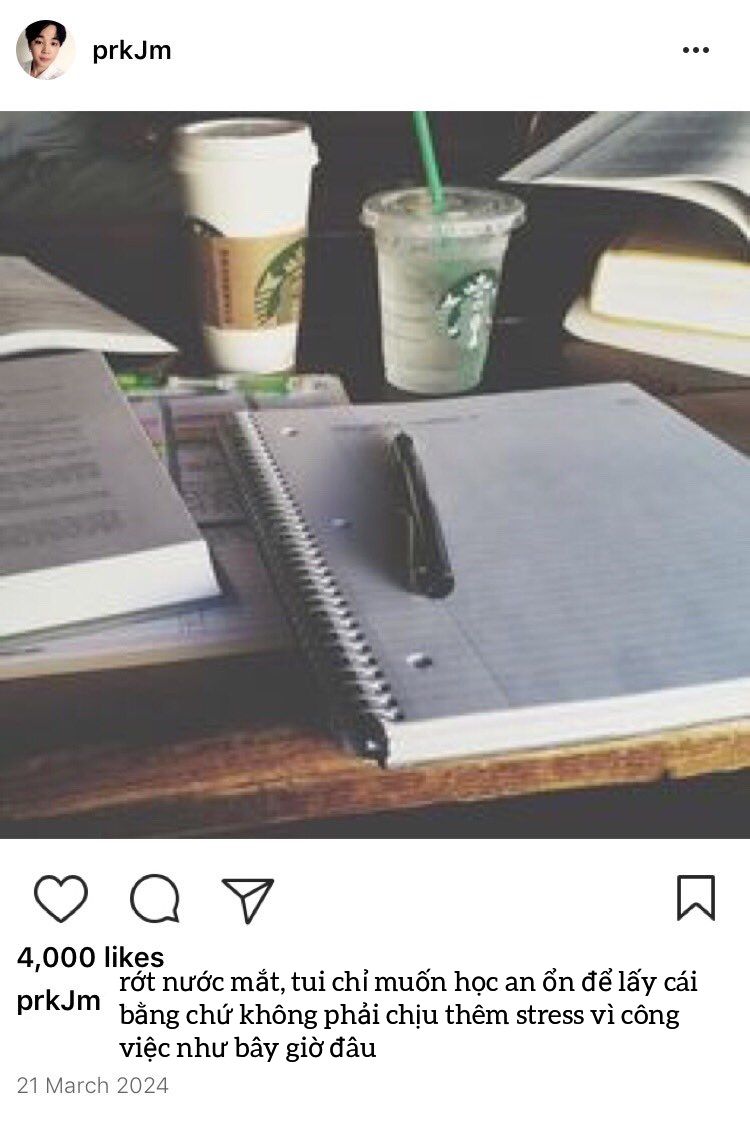Image resolution: width=750 pixels, height=1131 pixels.
Task: Open prkJm's profile picture
Action: 45,50
